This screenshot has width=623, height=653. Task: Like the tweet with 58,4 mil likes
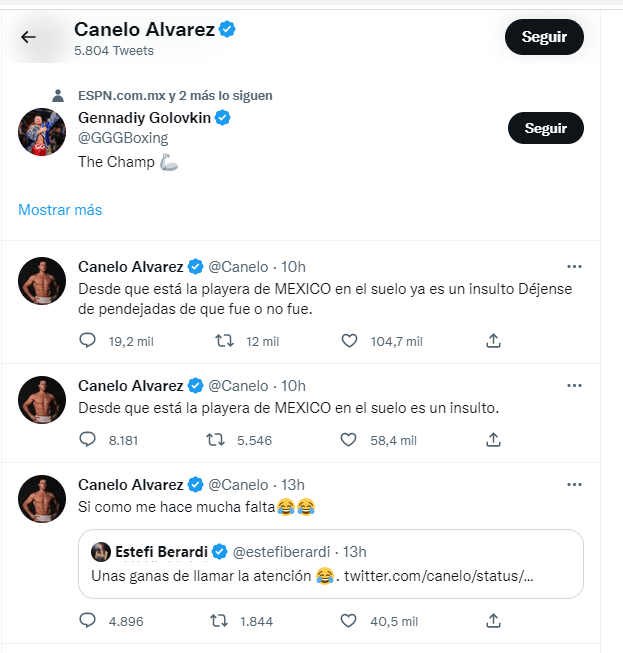(x=349, y=439)
